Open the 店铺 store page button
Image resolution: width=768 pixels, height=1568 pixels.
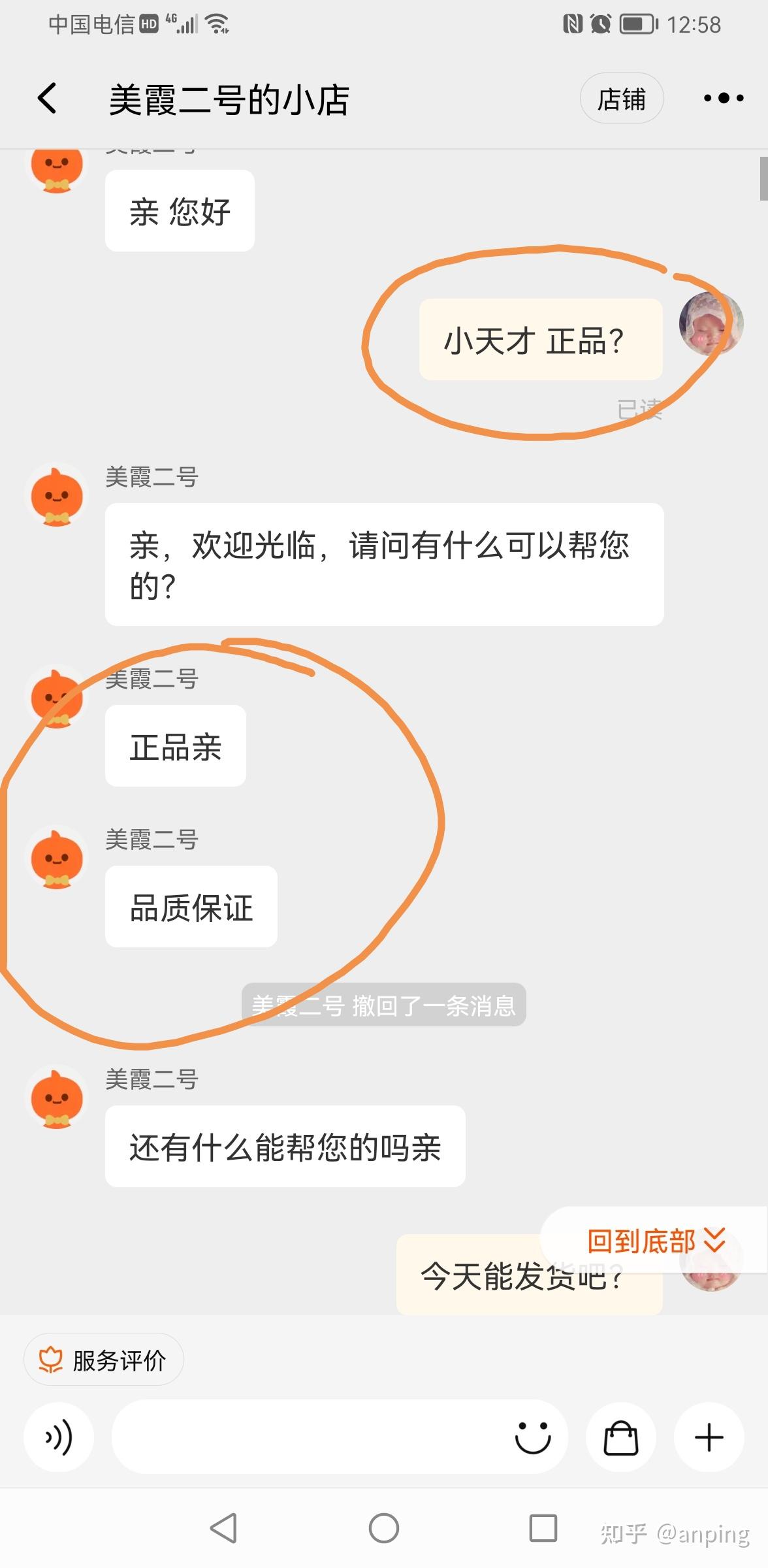pyautogui.click(x=621, y=99)
